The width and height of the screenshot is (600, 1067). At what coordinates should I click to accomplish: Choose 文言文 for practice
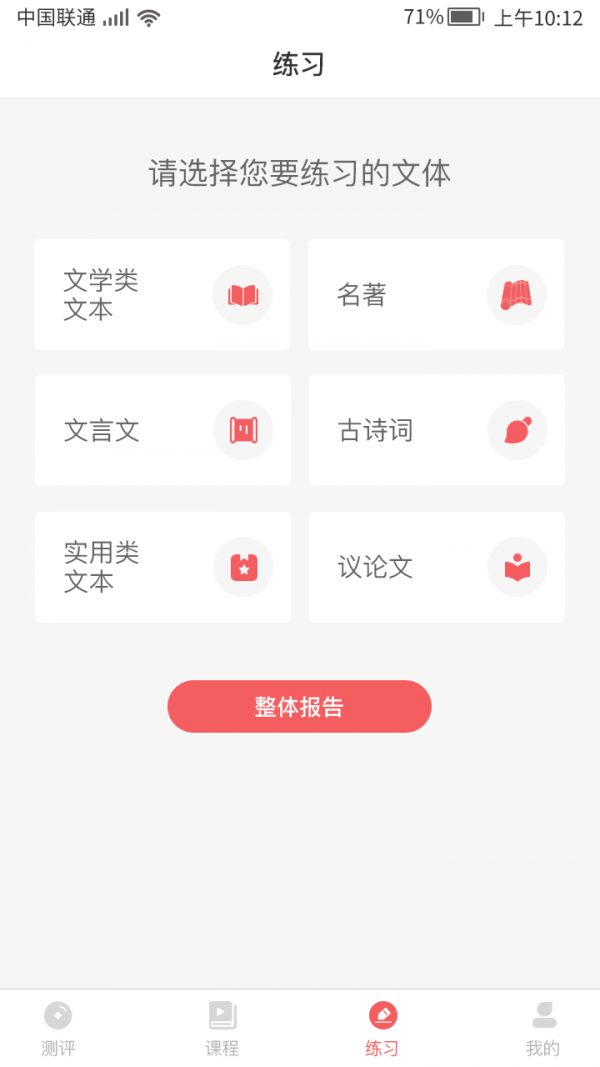[162, 430]
